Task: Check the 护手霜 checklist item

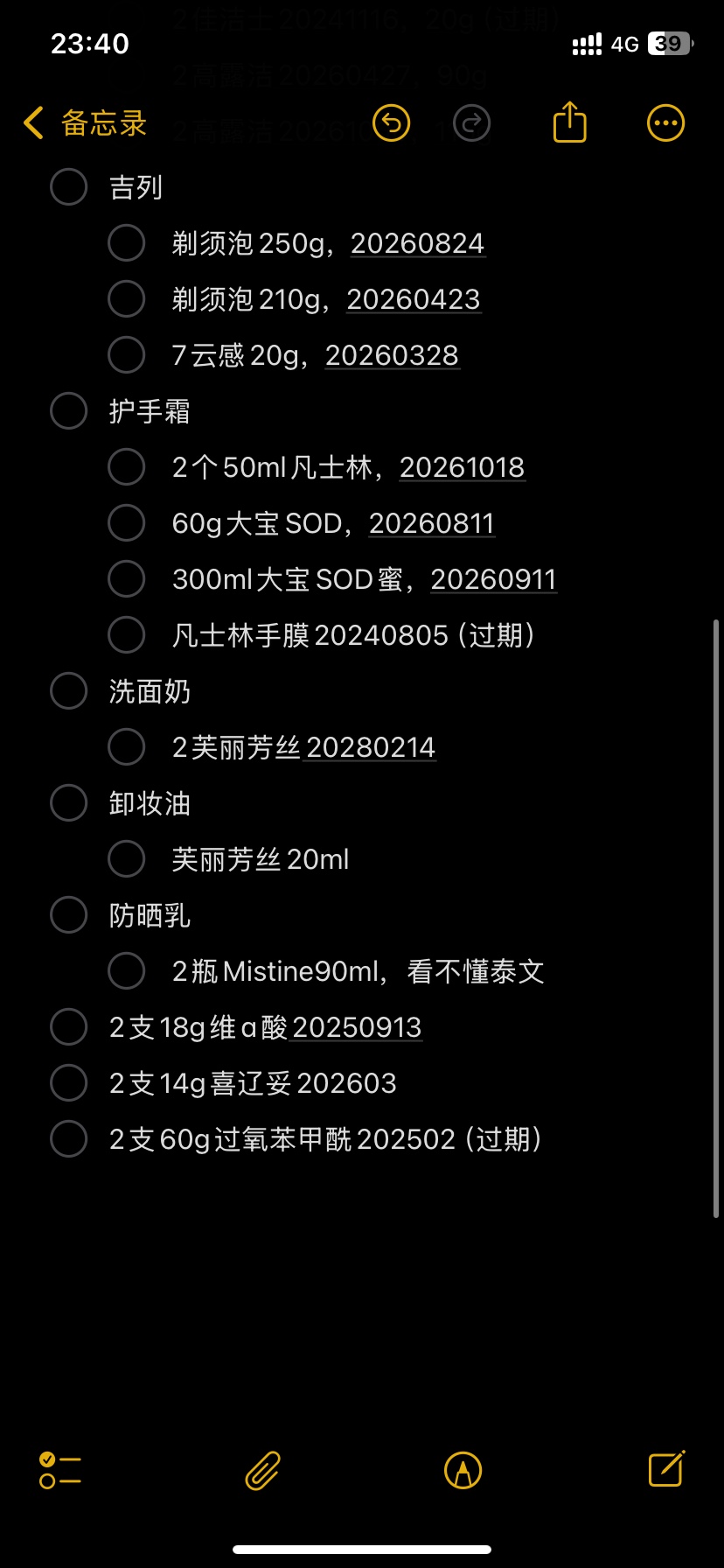Action: [69, 411]
